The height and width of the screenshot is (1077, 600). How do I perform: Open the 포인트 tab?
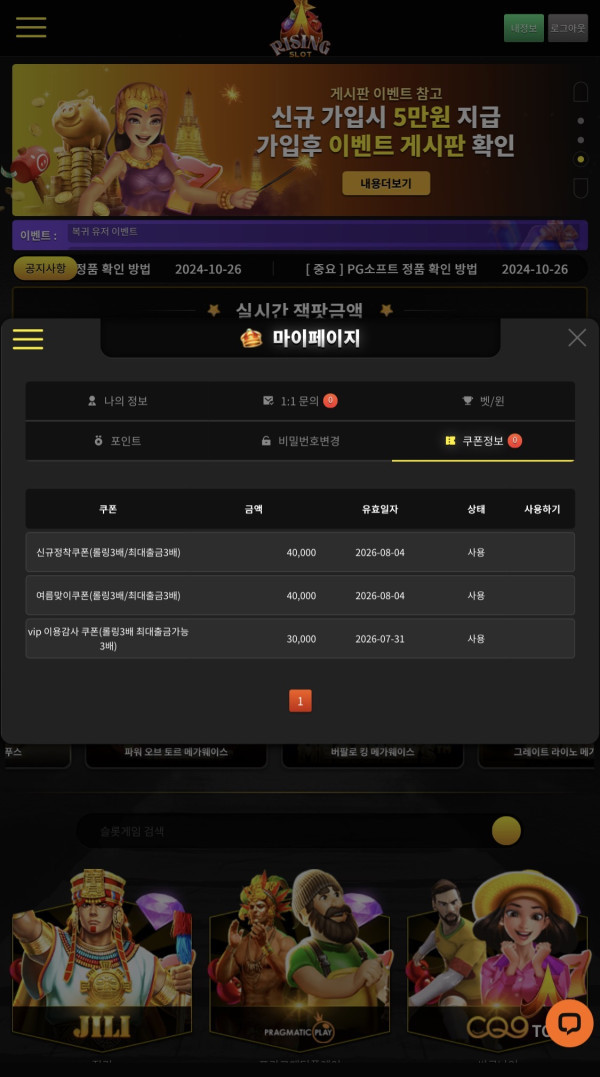(x=117, y=440)
